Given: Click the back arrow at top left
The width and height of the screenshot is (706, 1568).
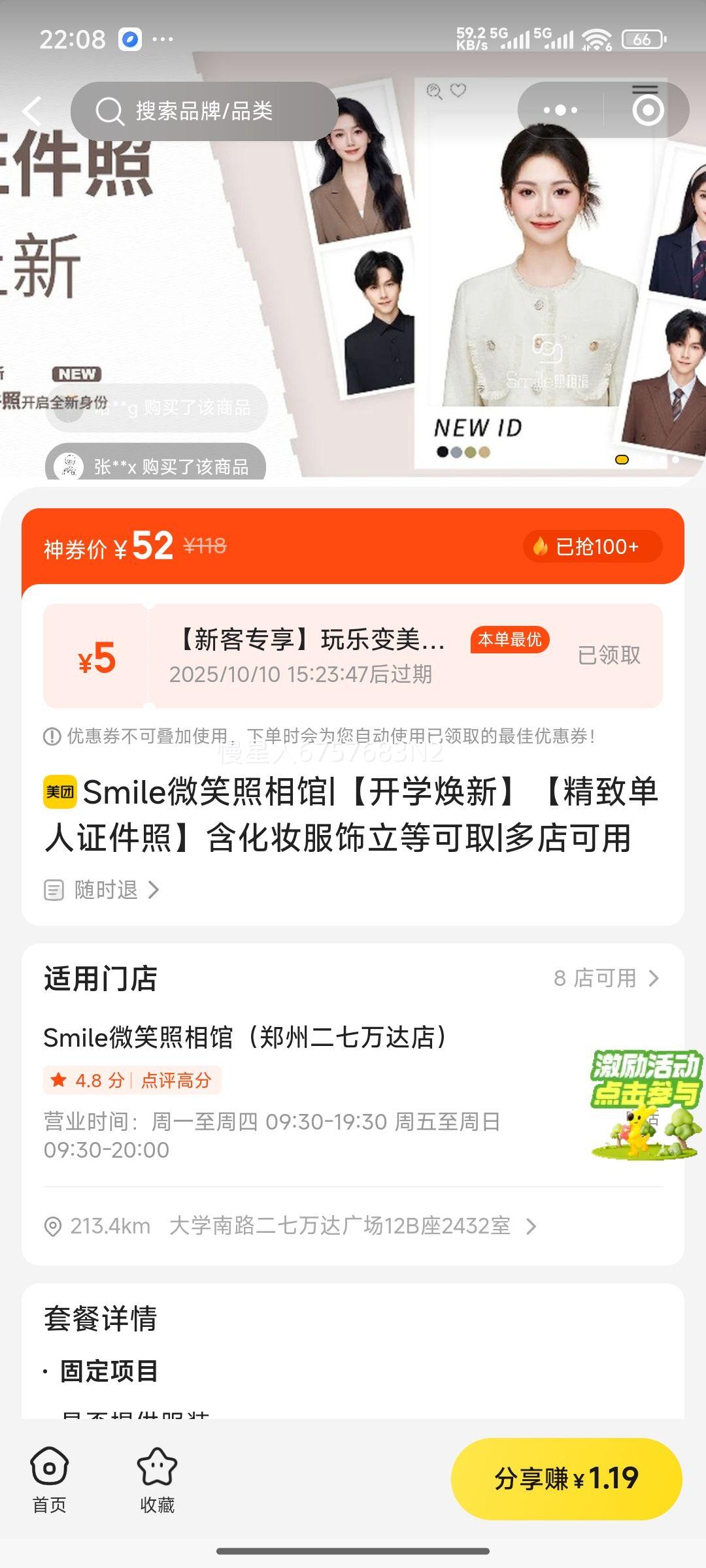Looking at the screenshot, I should coord(31,111).
